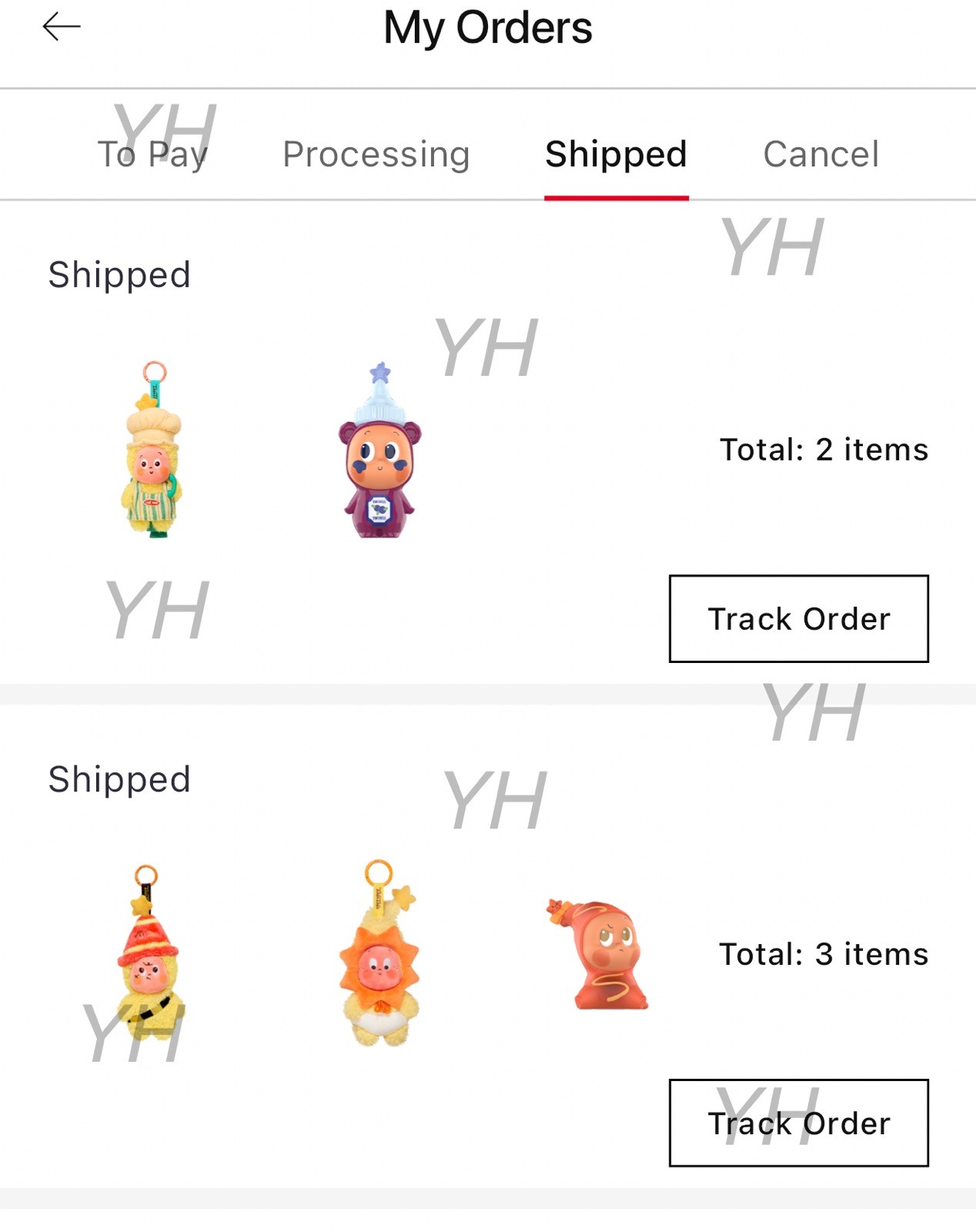The image size is (976, 1232).
Task: Switch to the To Pay tab
Action: tap(152, 153)
